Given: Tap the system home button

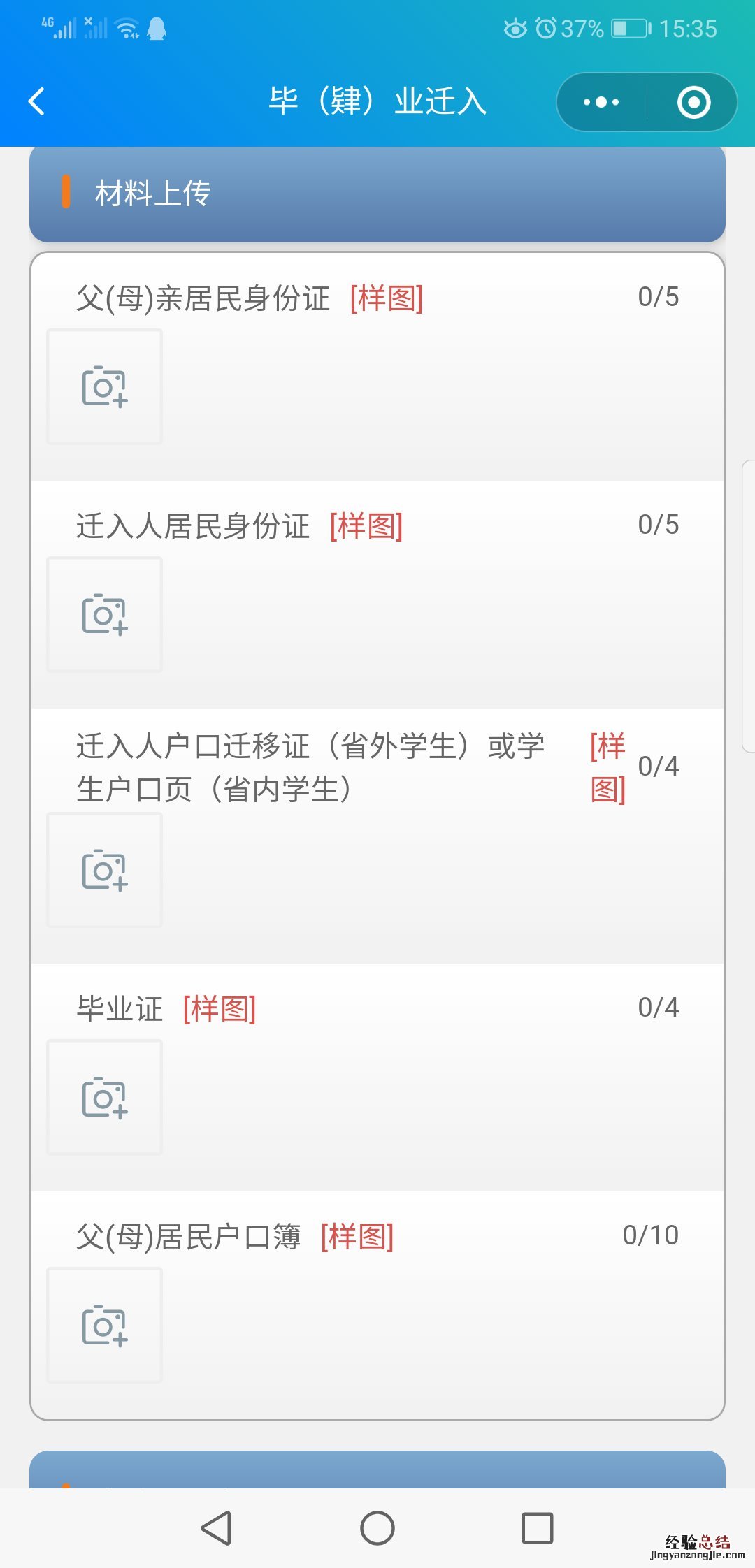Looking at the screenshot, I should point(377,1527).
